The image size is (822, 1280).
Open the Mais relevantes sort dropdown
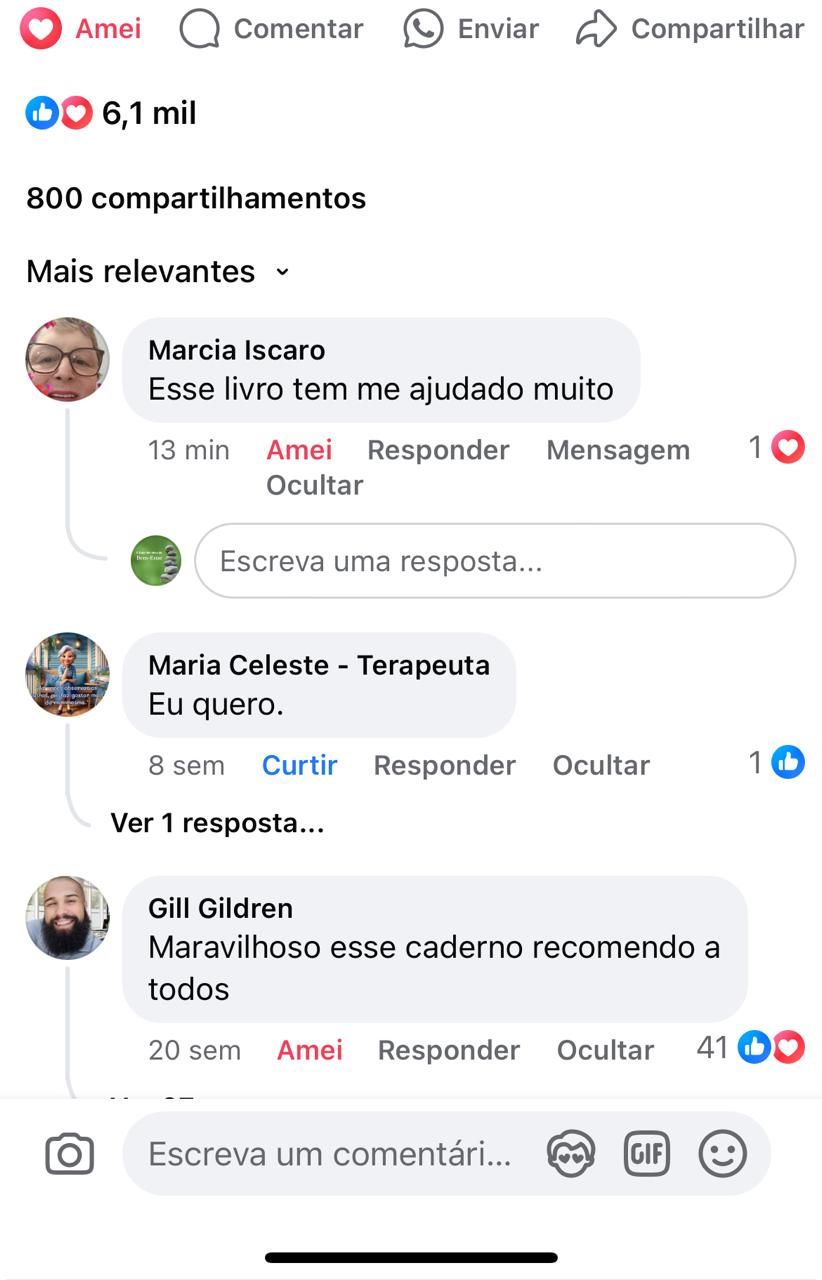(157, 271)
